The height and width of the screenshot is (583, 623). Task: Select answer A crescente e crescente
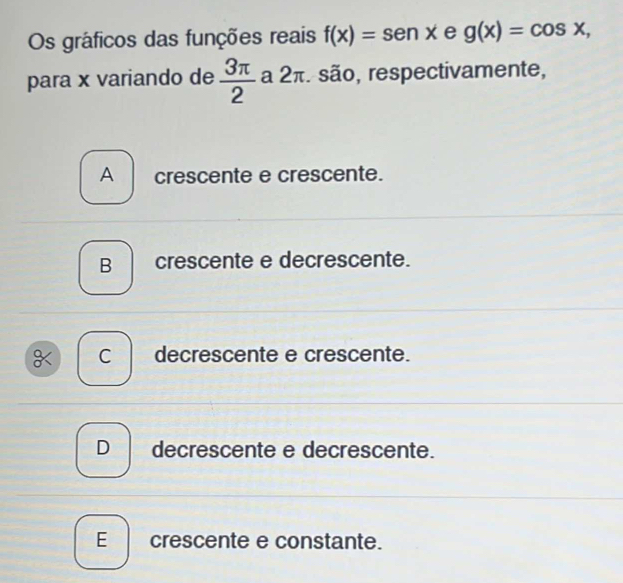click(x=107, y=175)
